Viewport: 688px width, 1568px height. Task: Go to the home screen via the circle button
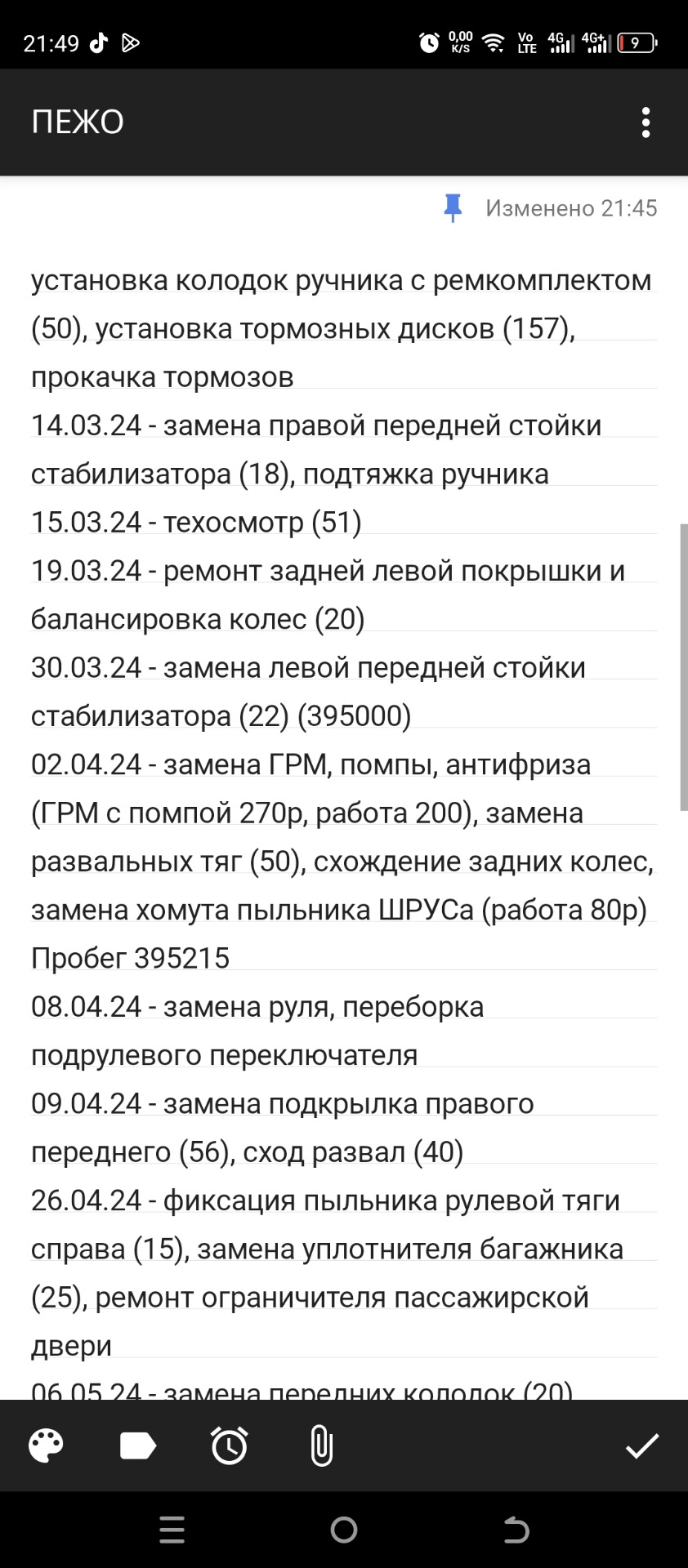(344, 1530)
